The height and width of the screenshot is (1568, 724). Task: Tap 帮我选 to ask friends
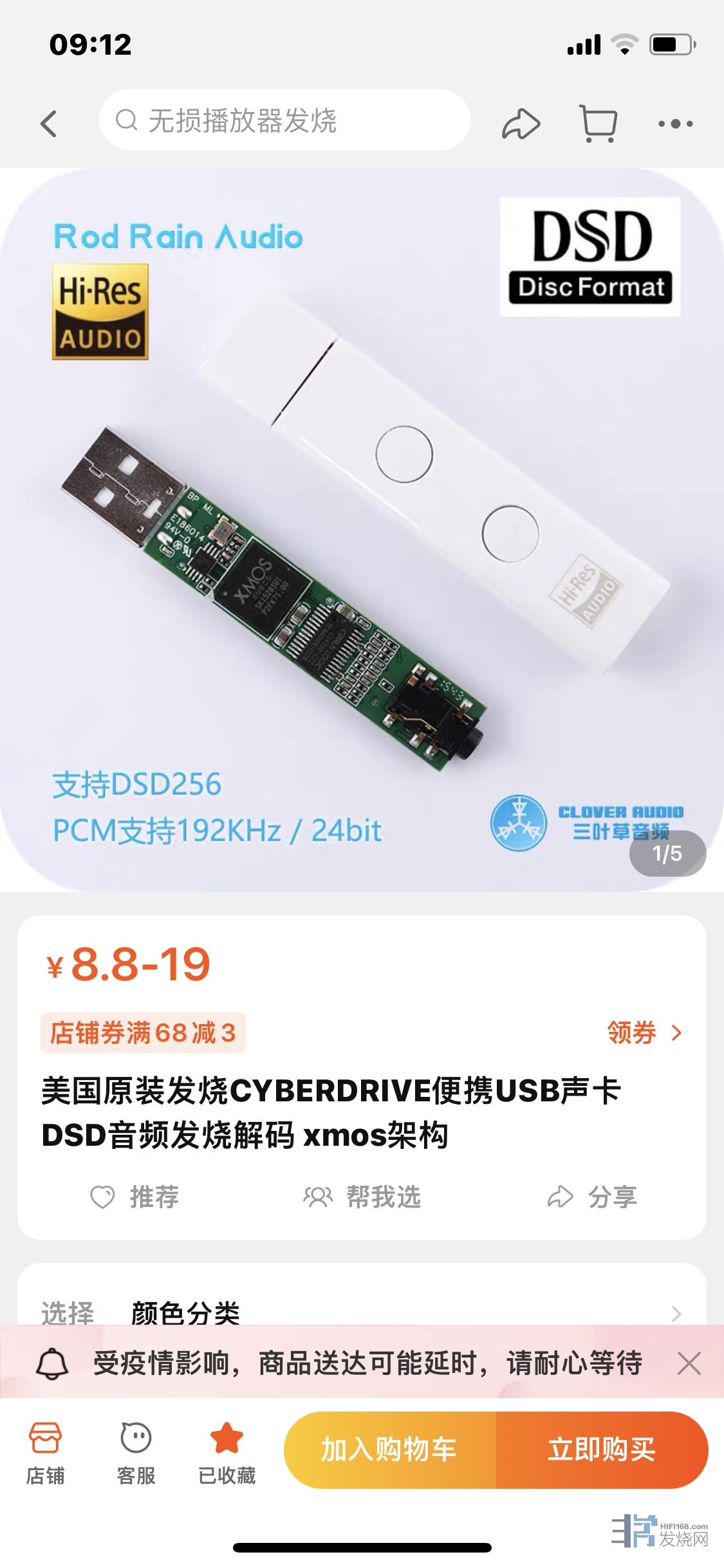(x=362, y=1197)
